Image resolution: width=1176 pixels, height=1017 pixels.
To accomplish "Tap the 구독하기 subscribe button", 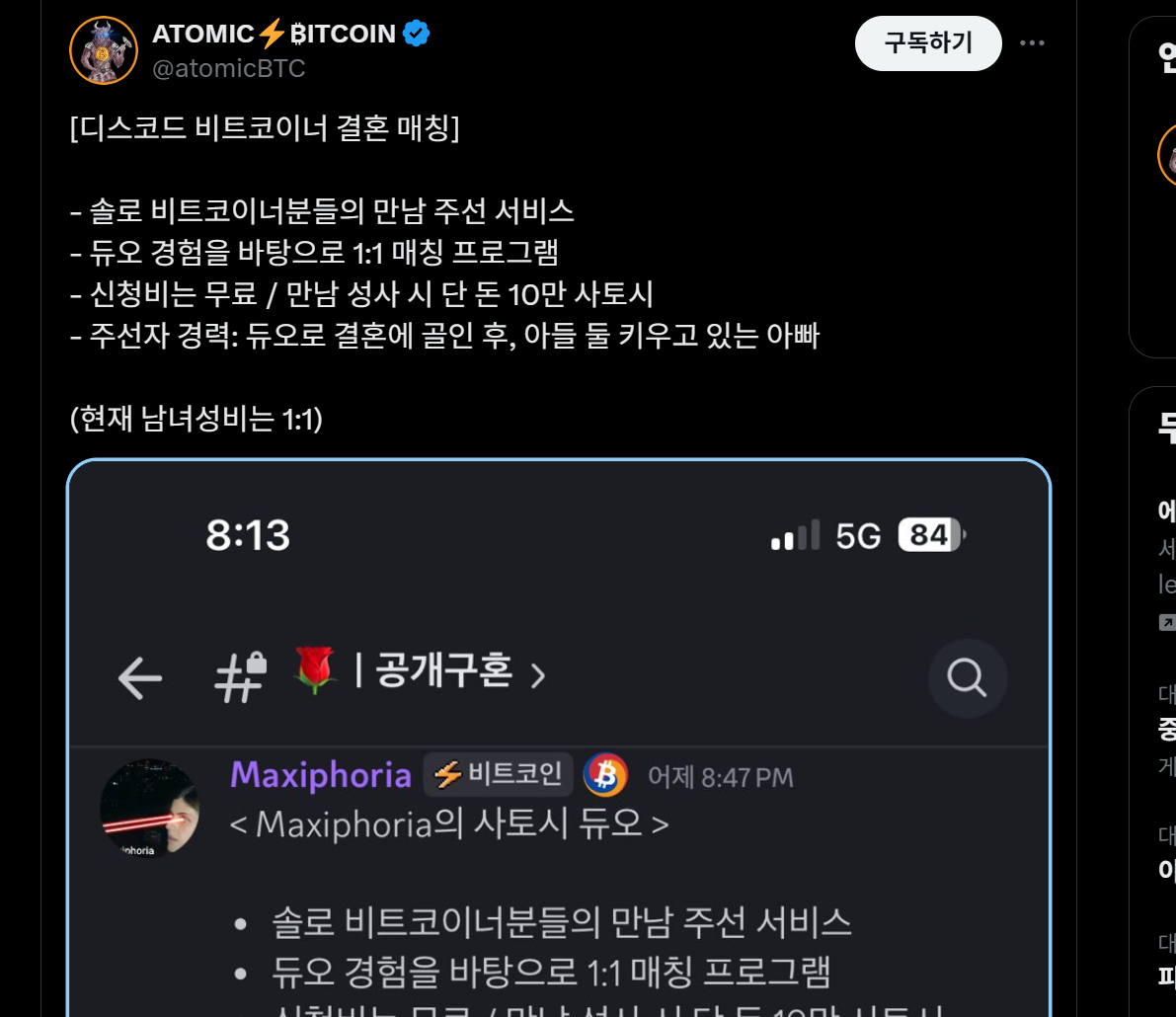I will pyautogui.click(x=927, y=43).
